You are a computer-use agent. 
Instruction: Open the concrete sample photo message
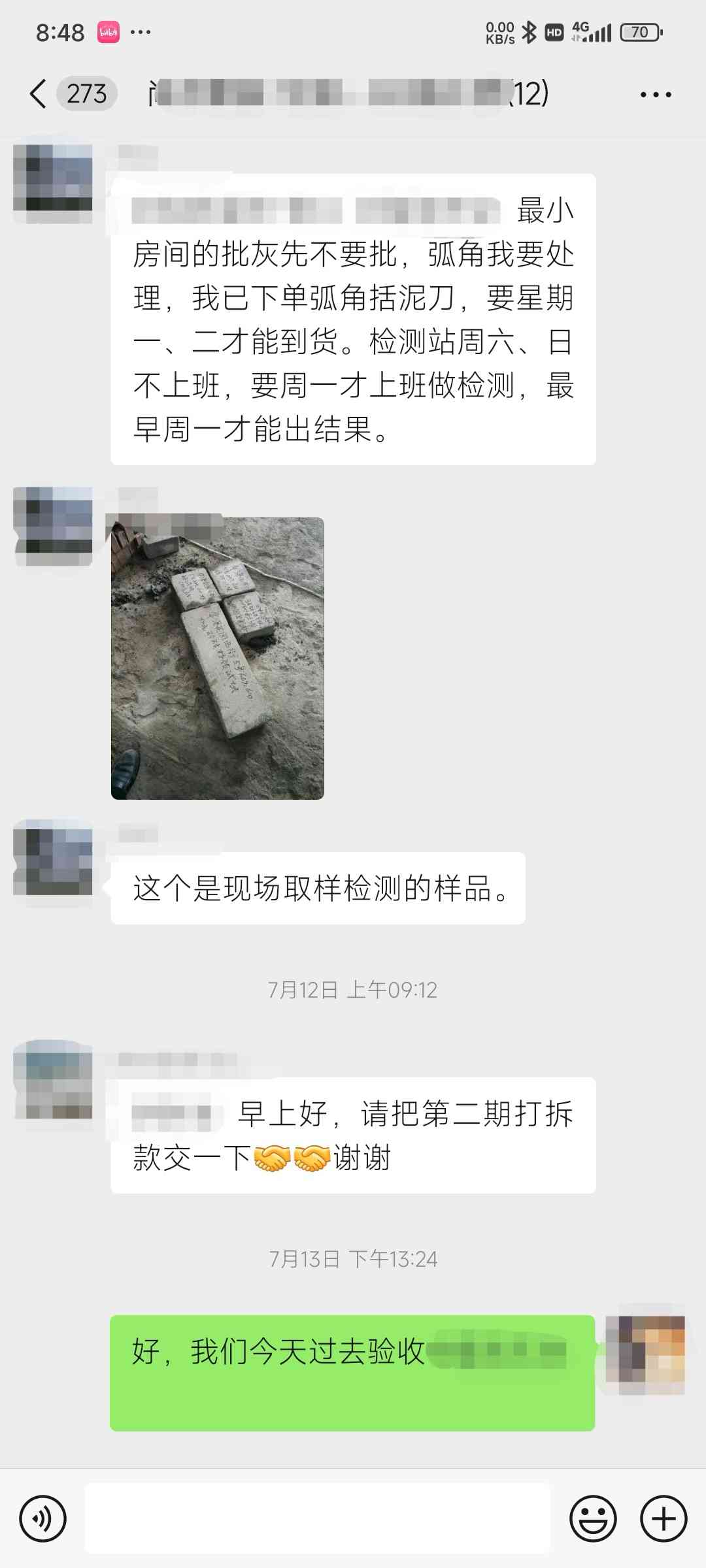218,658
